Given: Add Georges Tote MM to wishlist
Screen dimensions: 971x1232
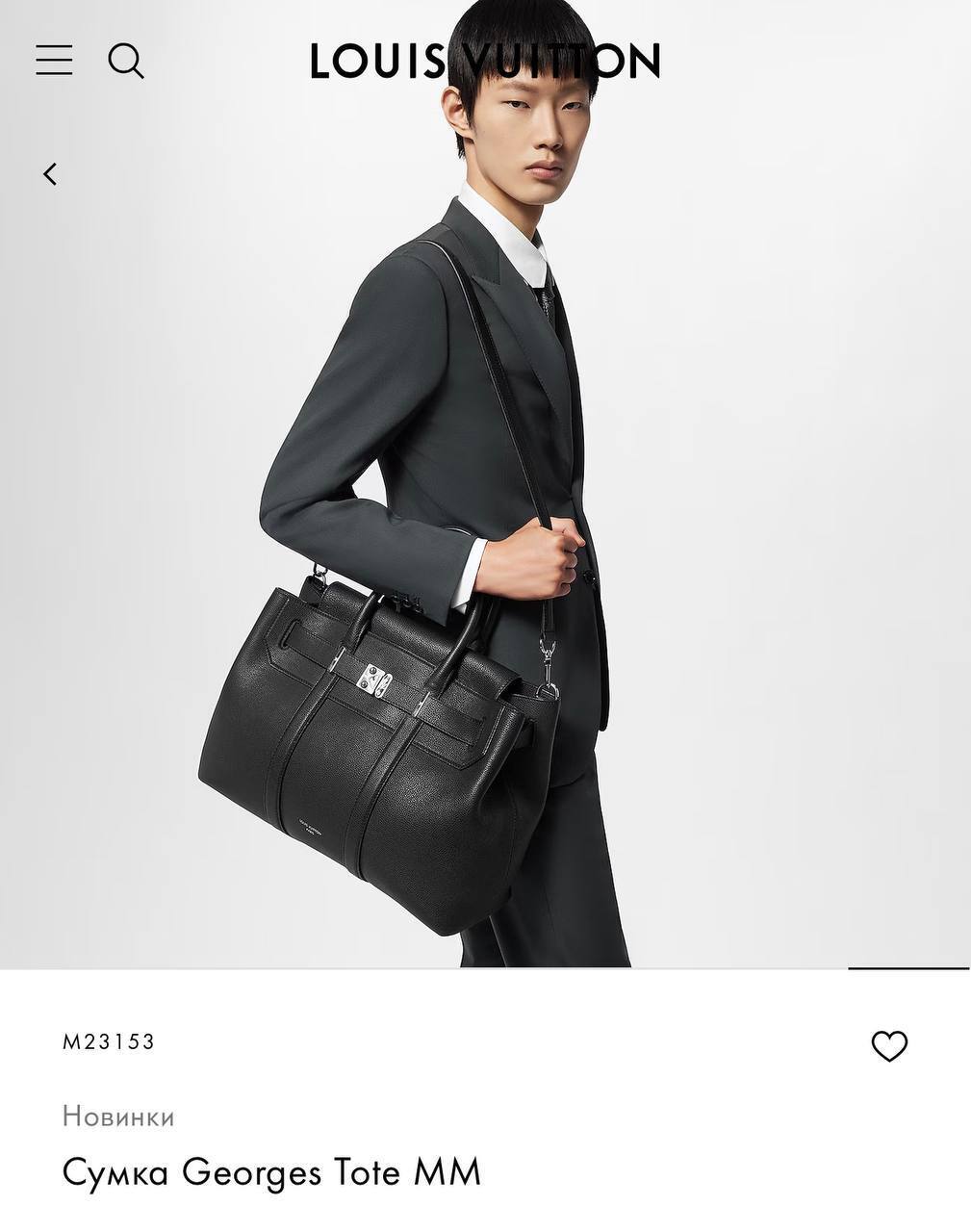Looking at the screenshot, I should coord(888,1045).
